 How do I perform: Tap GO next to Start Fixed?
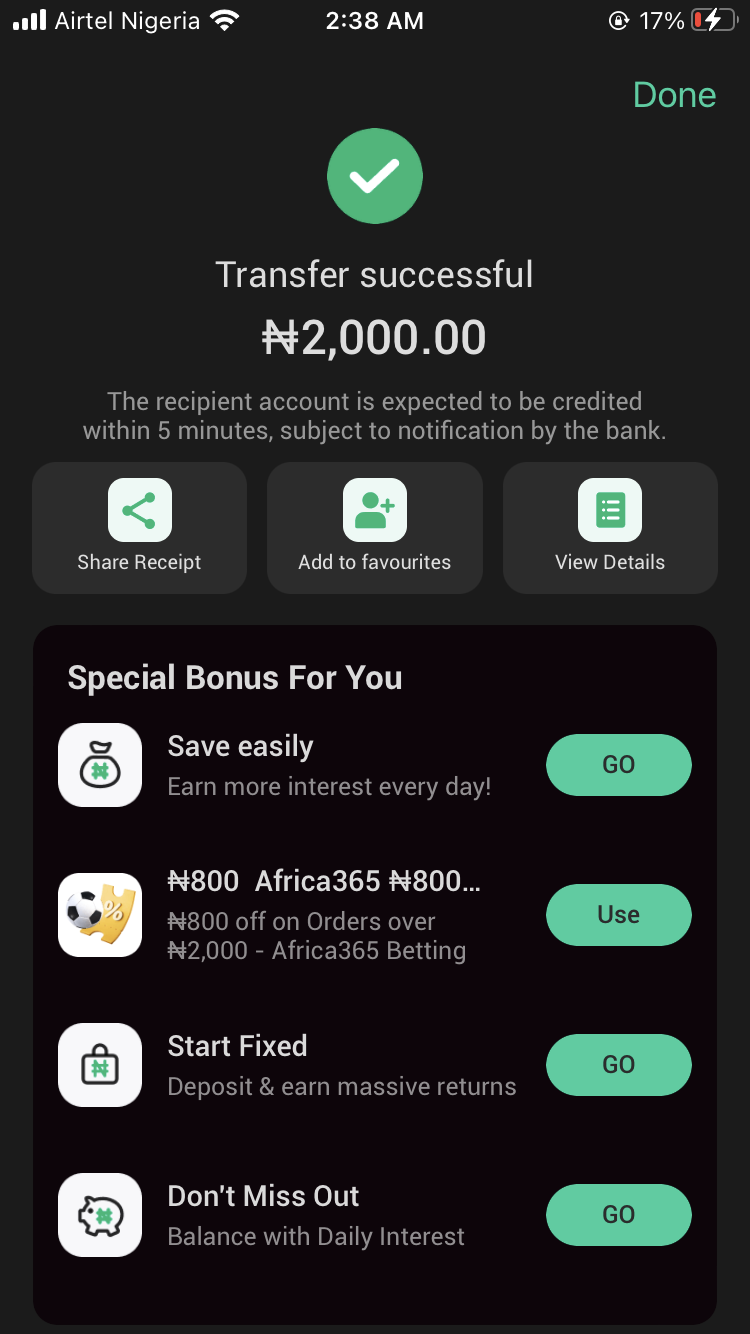click(x=618, y=1065)
